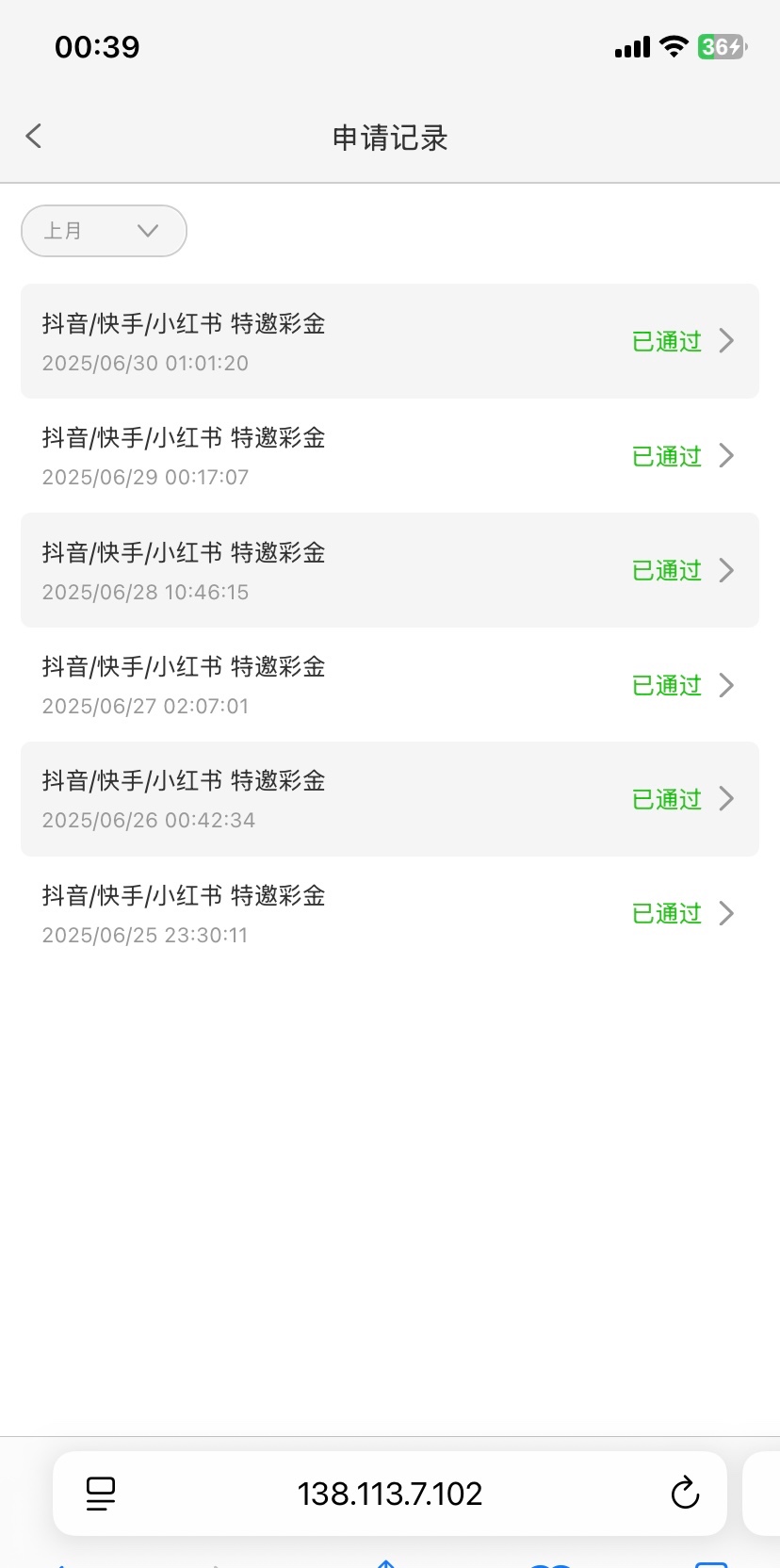Reload the page with the refresh icon

click(685, 1493)
